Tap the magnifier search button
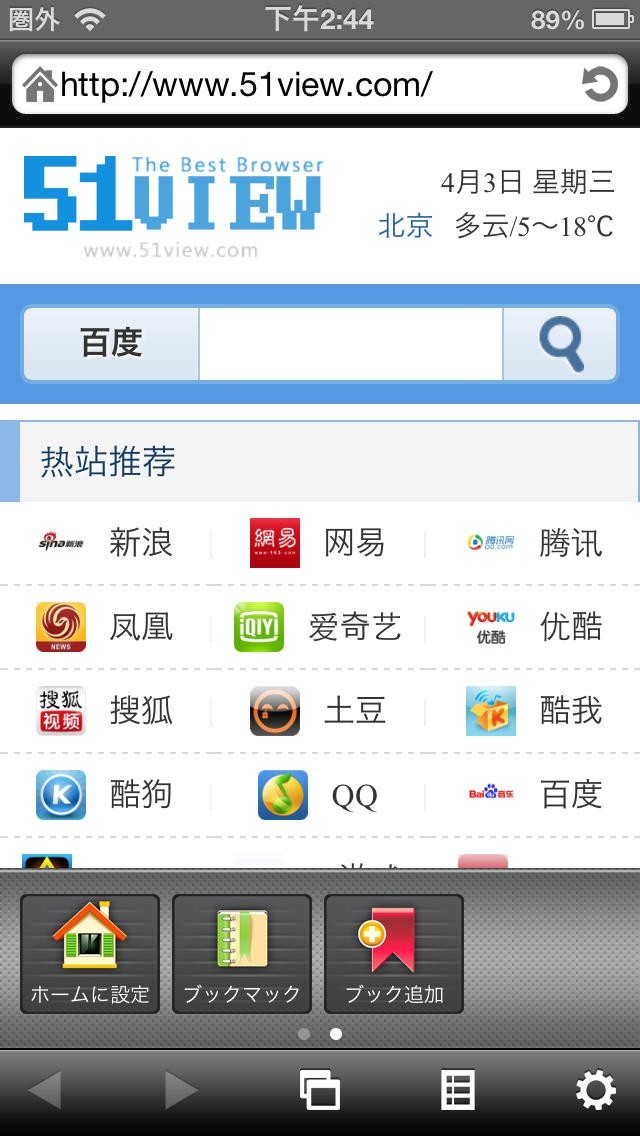The width and height of the screenshot is (640, 1136). point(560,343)
